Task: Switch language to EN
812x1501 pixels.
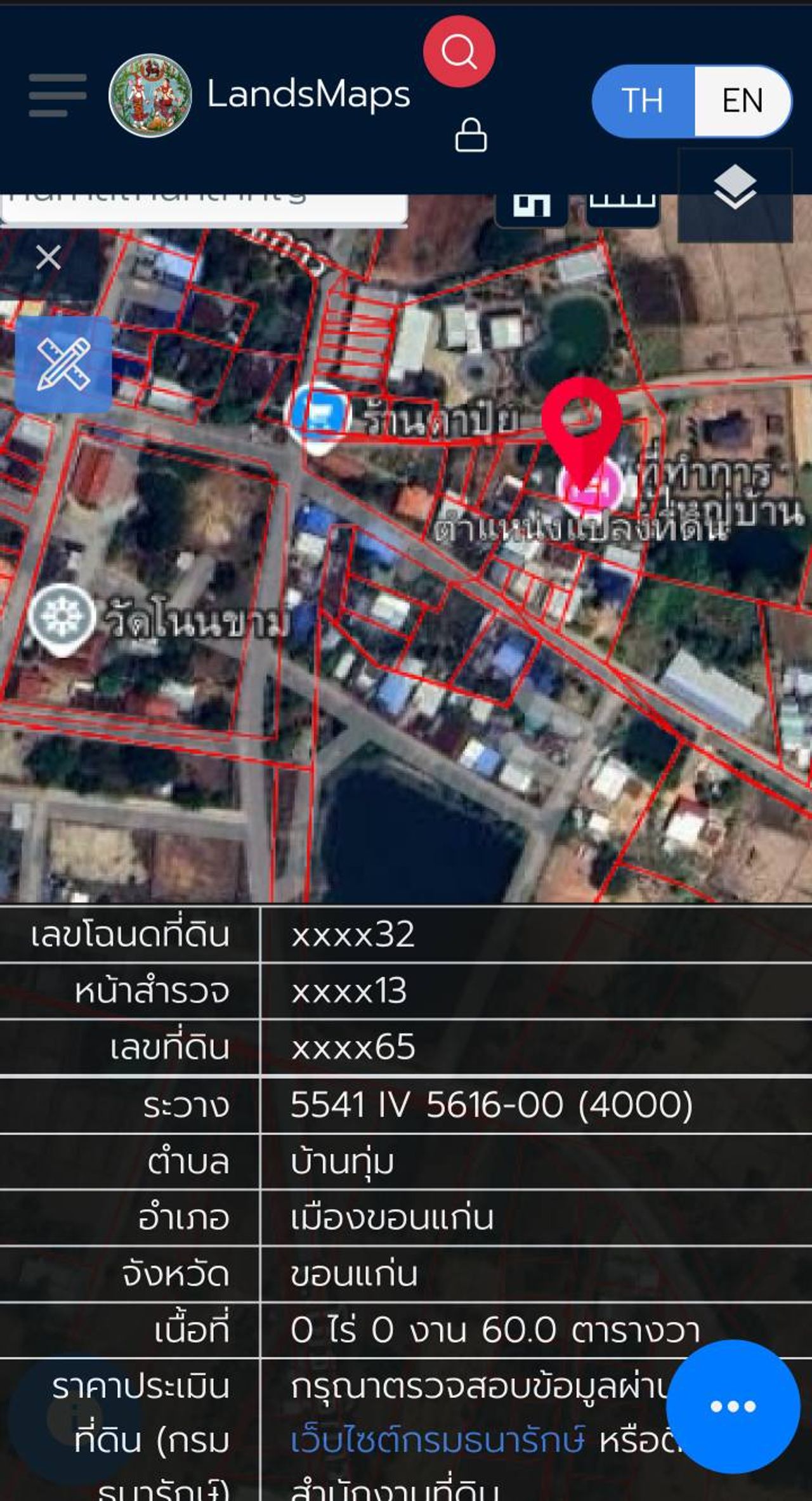Action: [x=742, y=101]
